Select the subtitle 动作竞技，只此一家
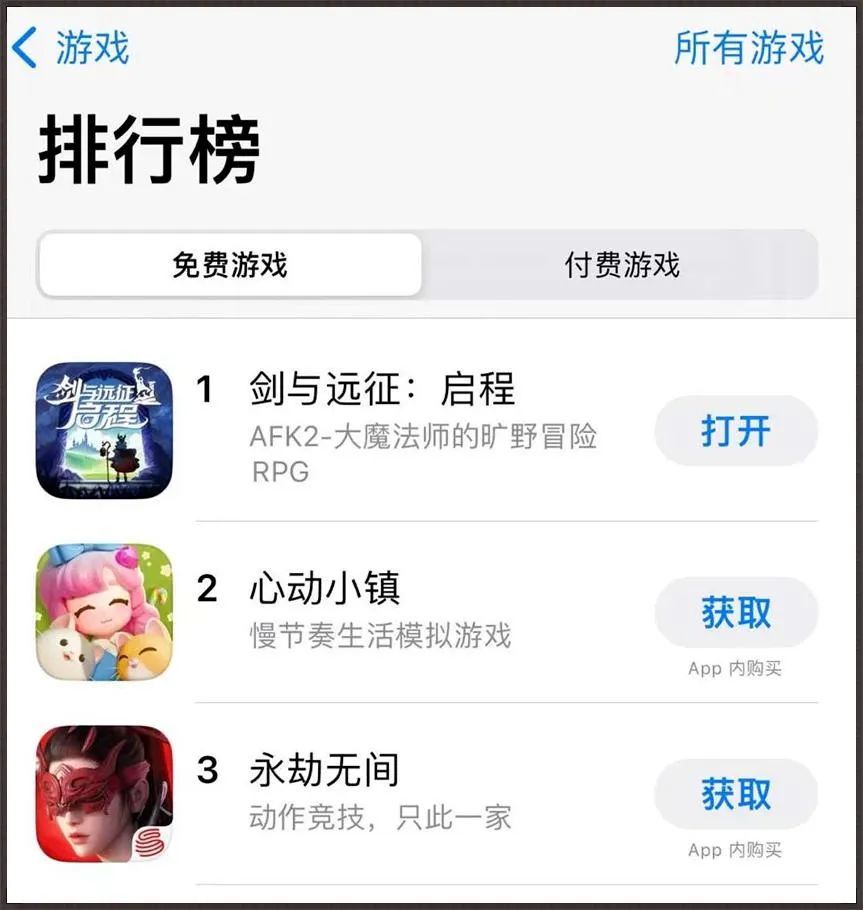Image resolution: width=863 pixels, height=910 pixels. point(379,820)
